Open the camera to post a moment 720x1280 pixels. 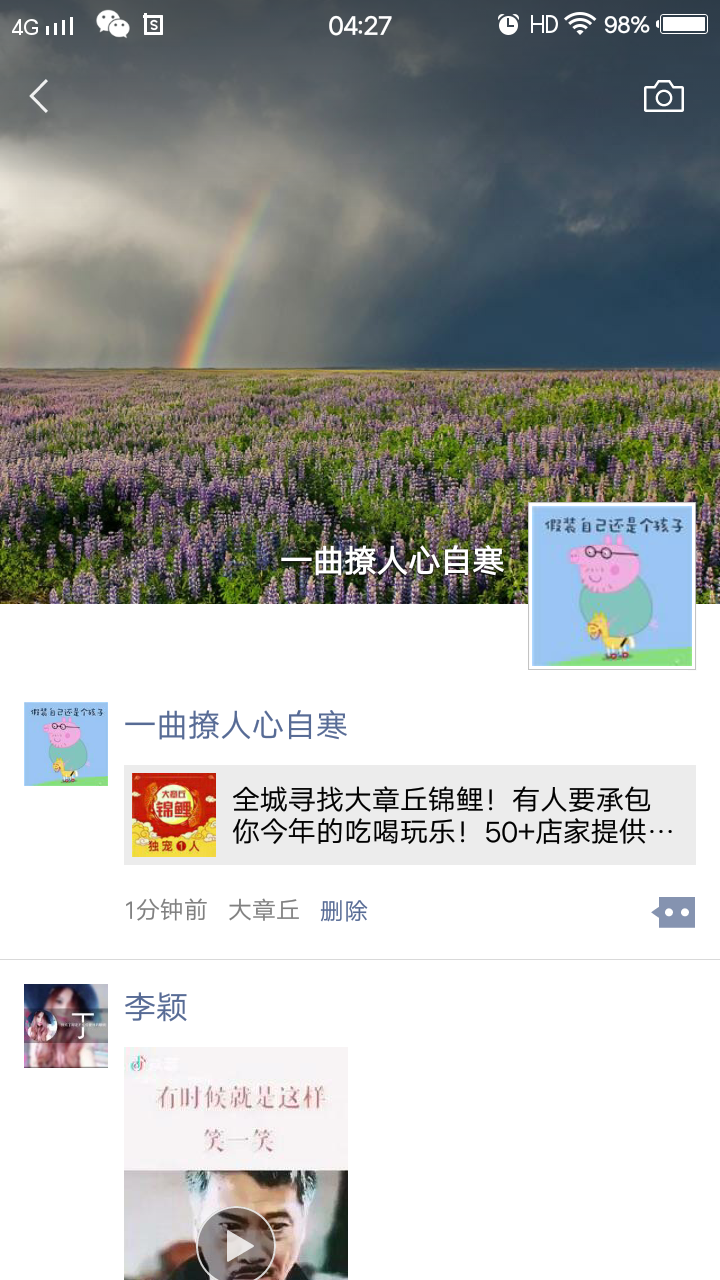[x=663, y=97]
